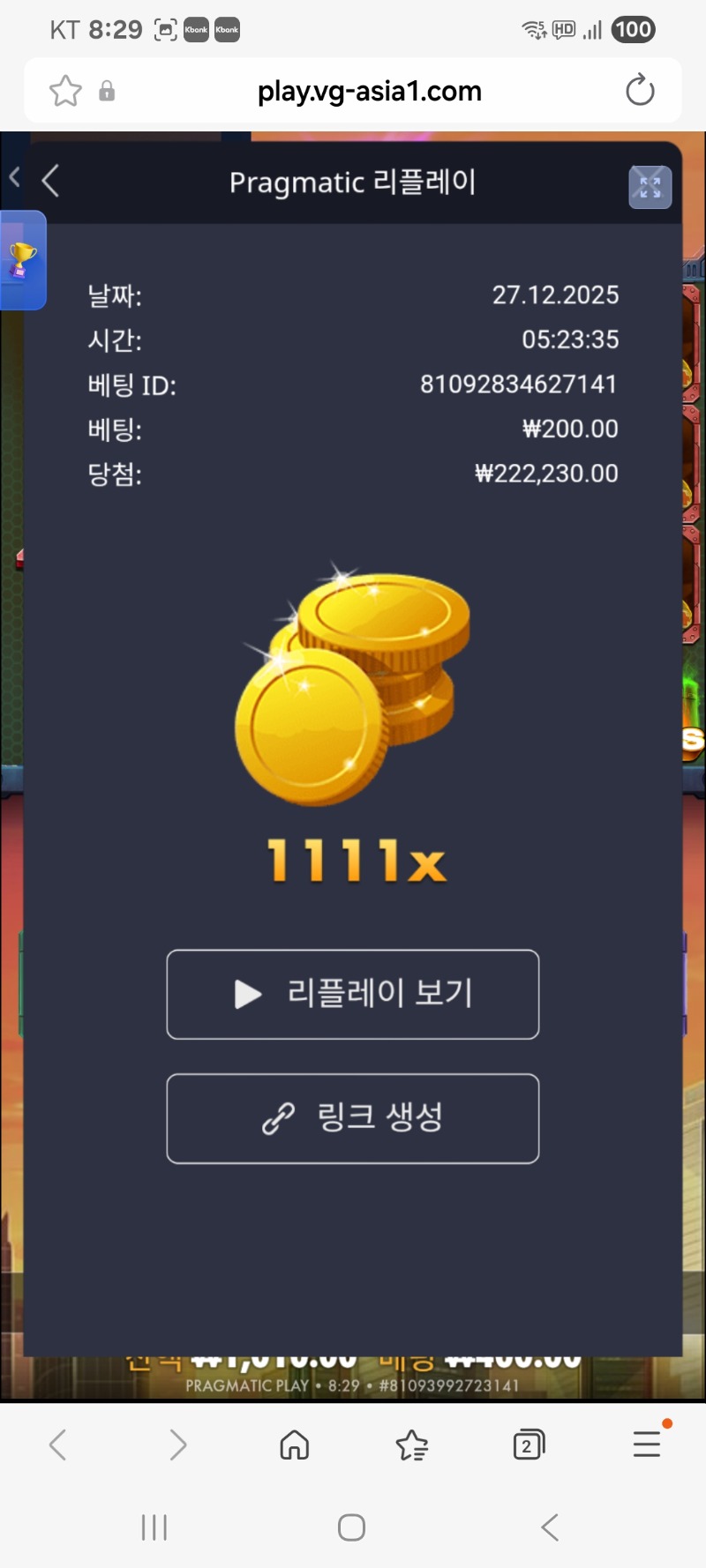Generate a share link with 링크 생성

pyautogui.click(x=353, y=1118)
